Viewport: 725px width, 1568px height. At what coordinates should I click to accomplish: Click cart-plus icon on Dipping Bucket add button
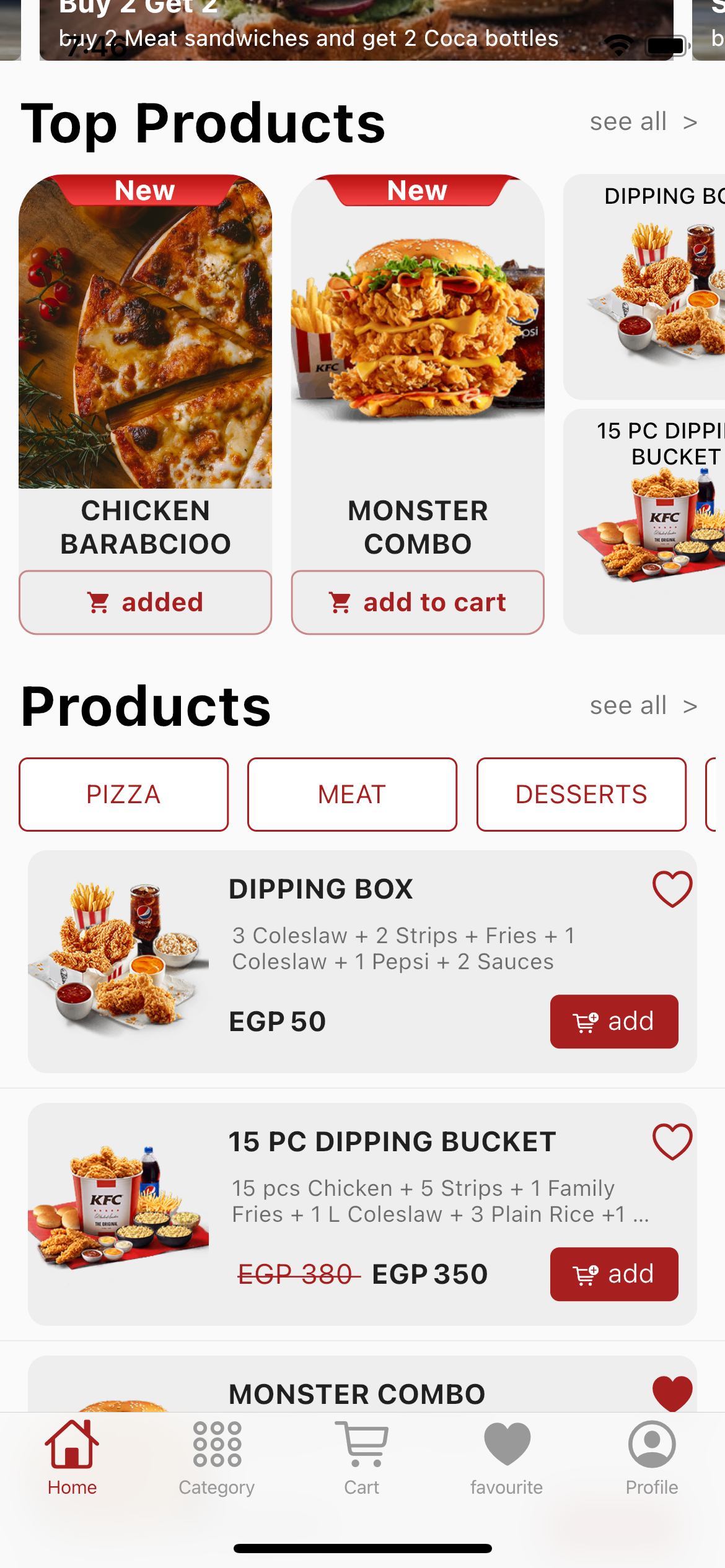pos(585,1274)
